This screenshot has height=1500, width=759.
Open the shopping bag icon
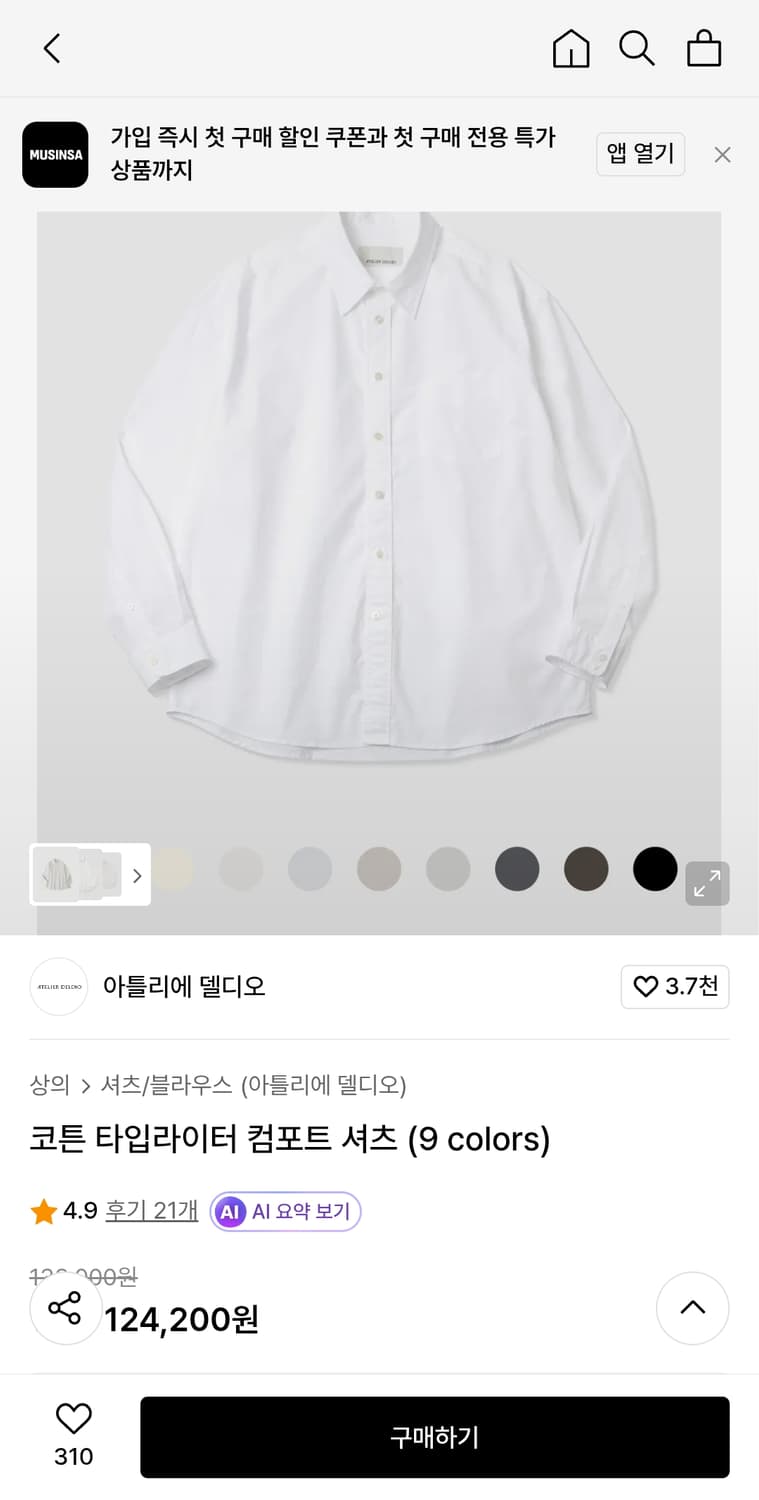click(704, 48)
